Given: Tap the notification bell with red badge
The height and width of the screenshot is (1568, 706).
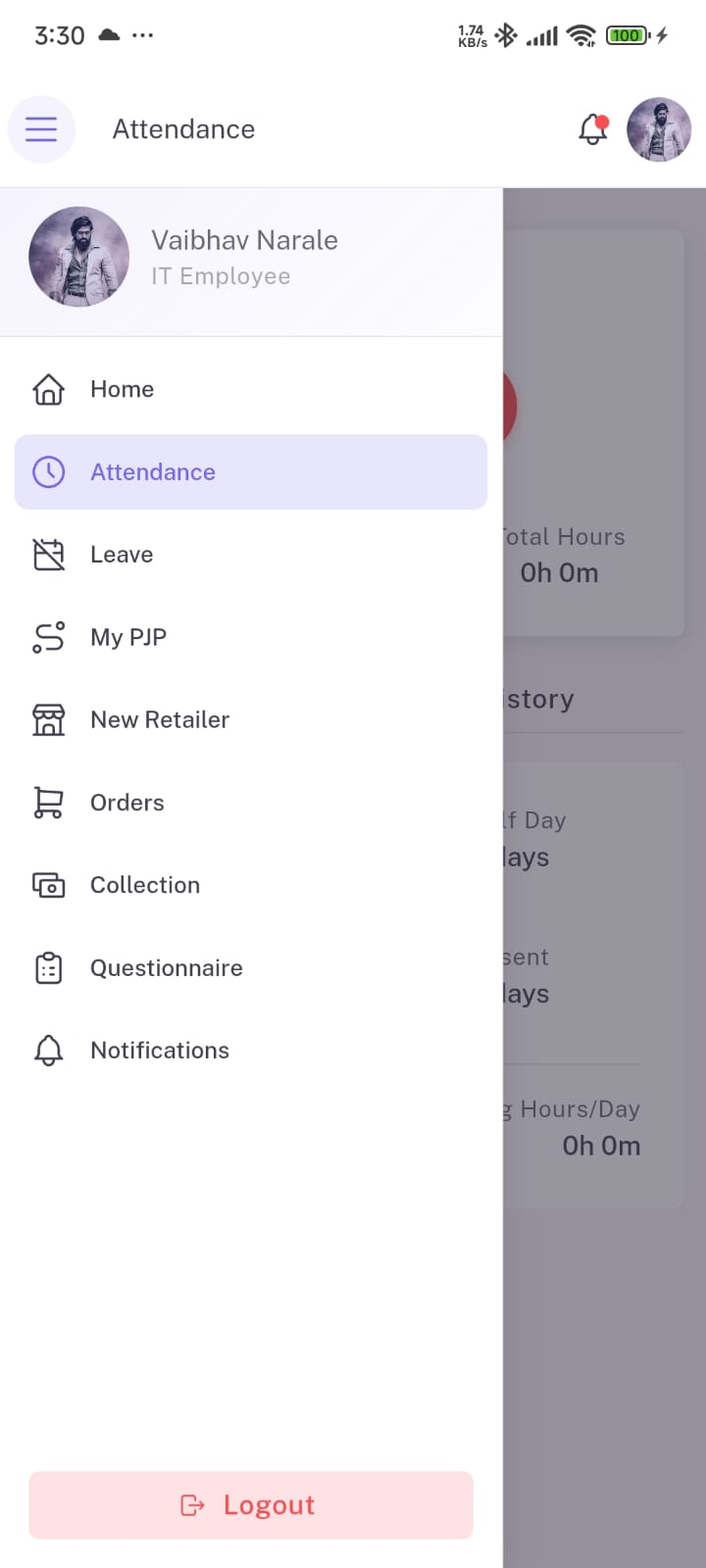Looking at the screenshot, I should pos(592,128).
